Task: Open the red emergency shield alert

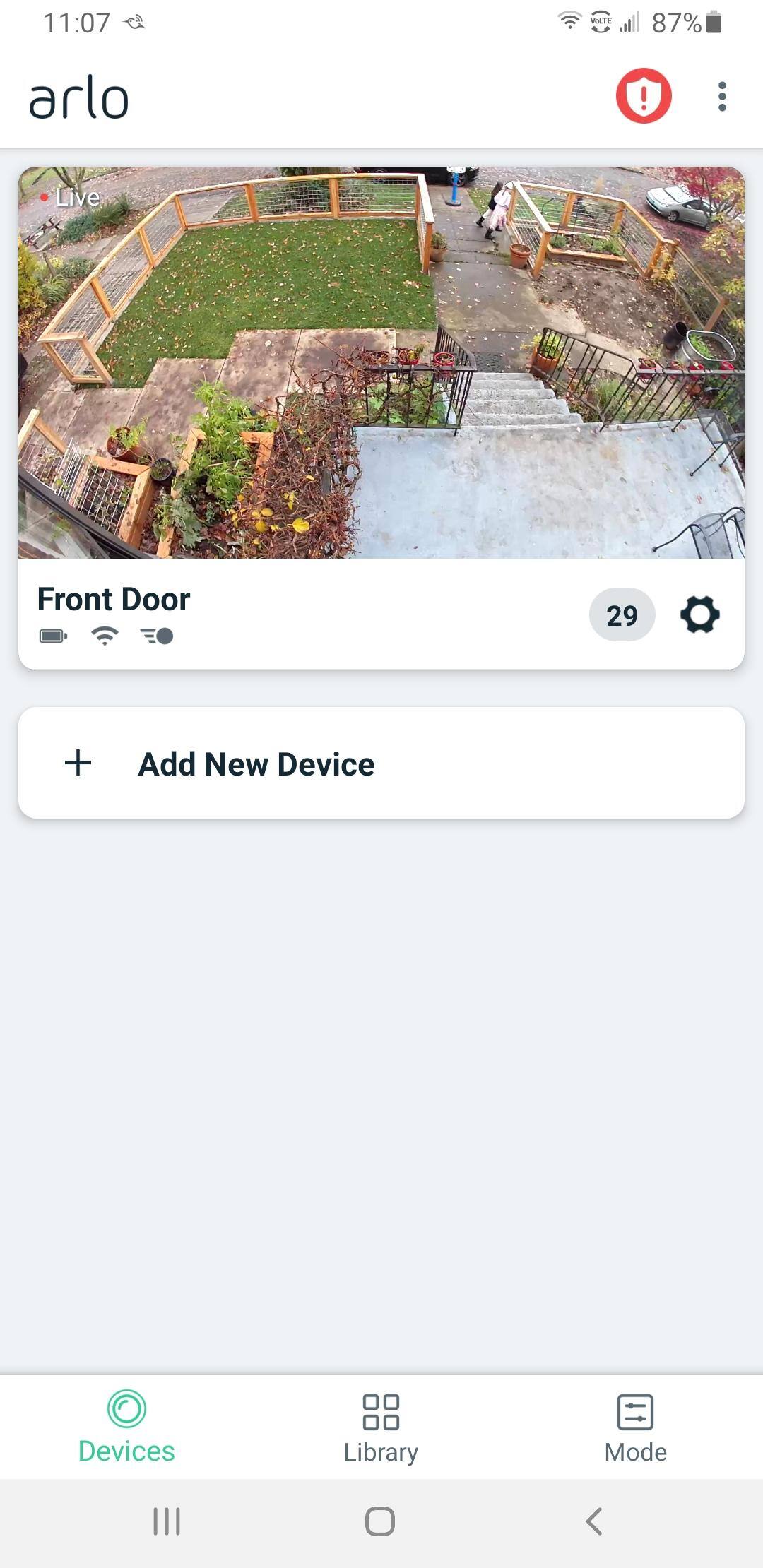Action: [x=643, y=96]
